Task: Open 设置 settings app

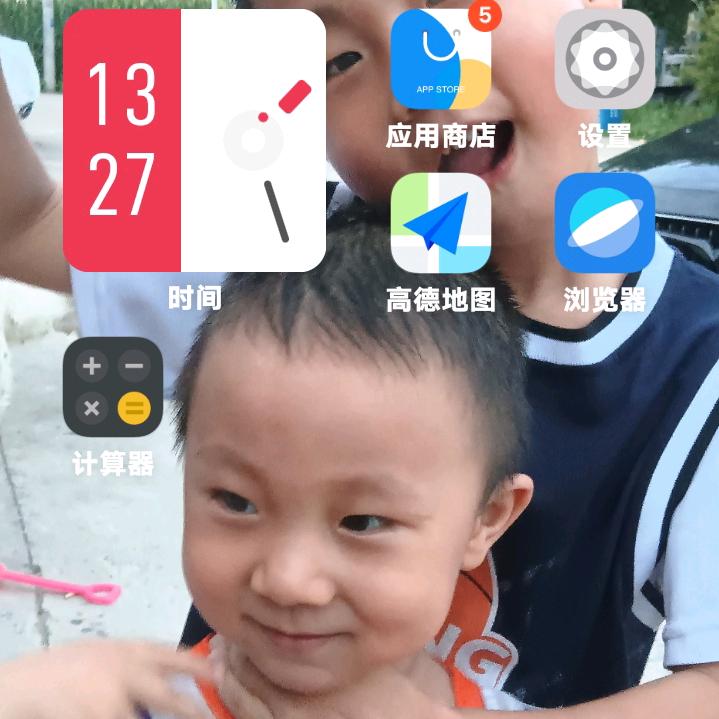Action: [x=605, y=59]
